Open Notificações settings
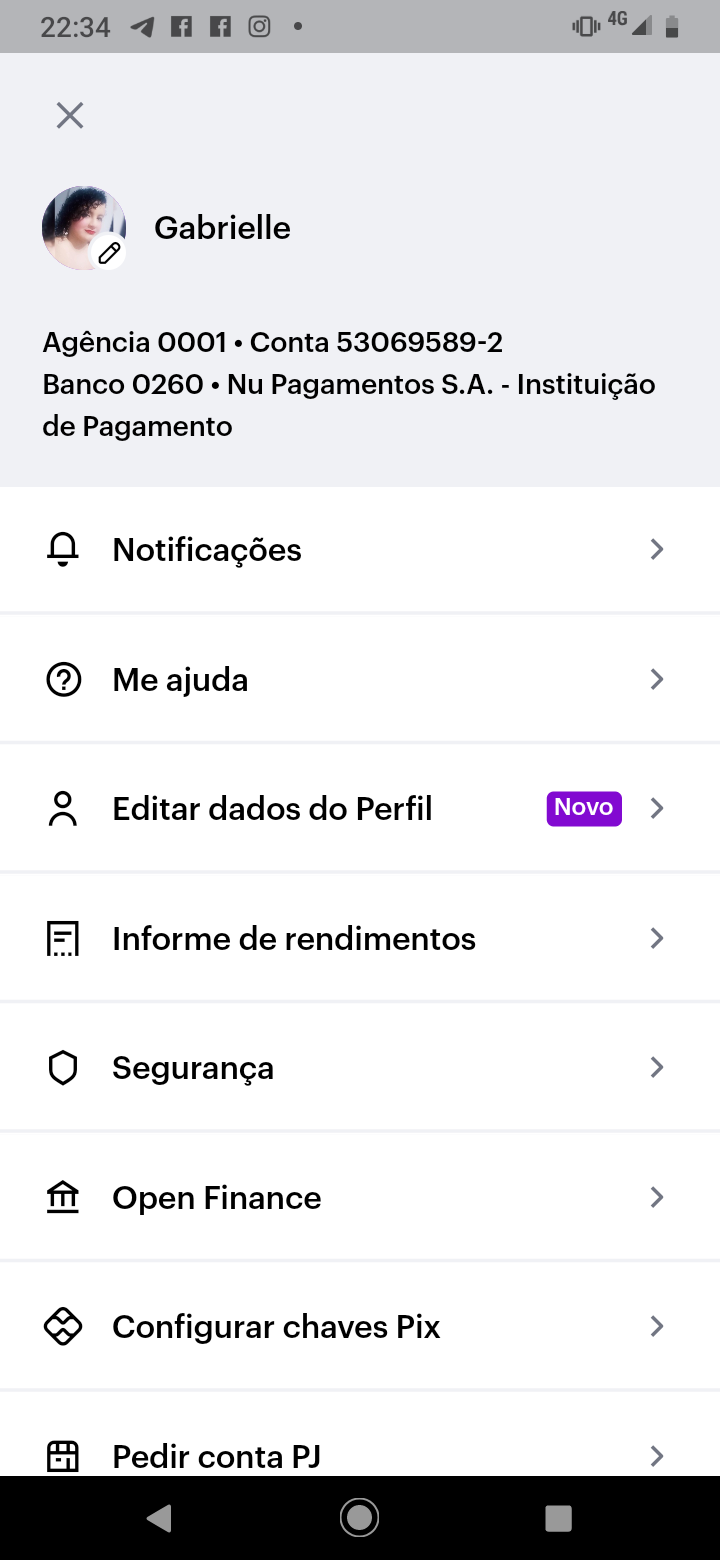The width and height of the screenshot is (720, 1560). 359,549
